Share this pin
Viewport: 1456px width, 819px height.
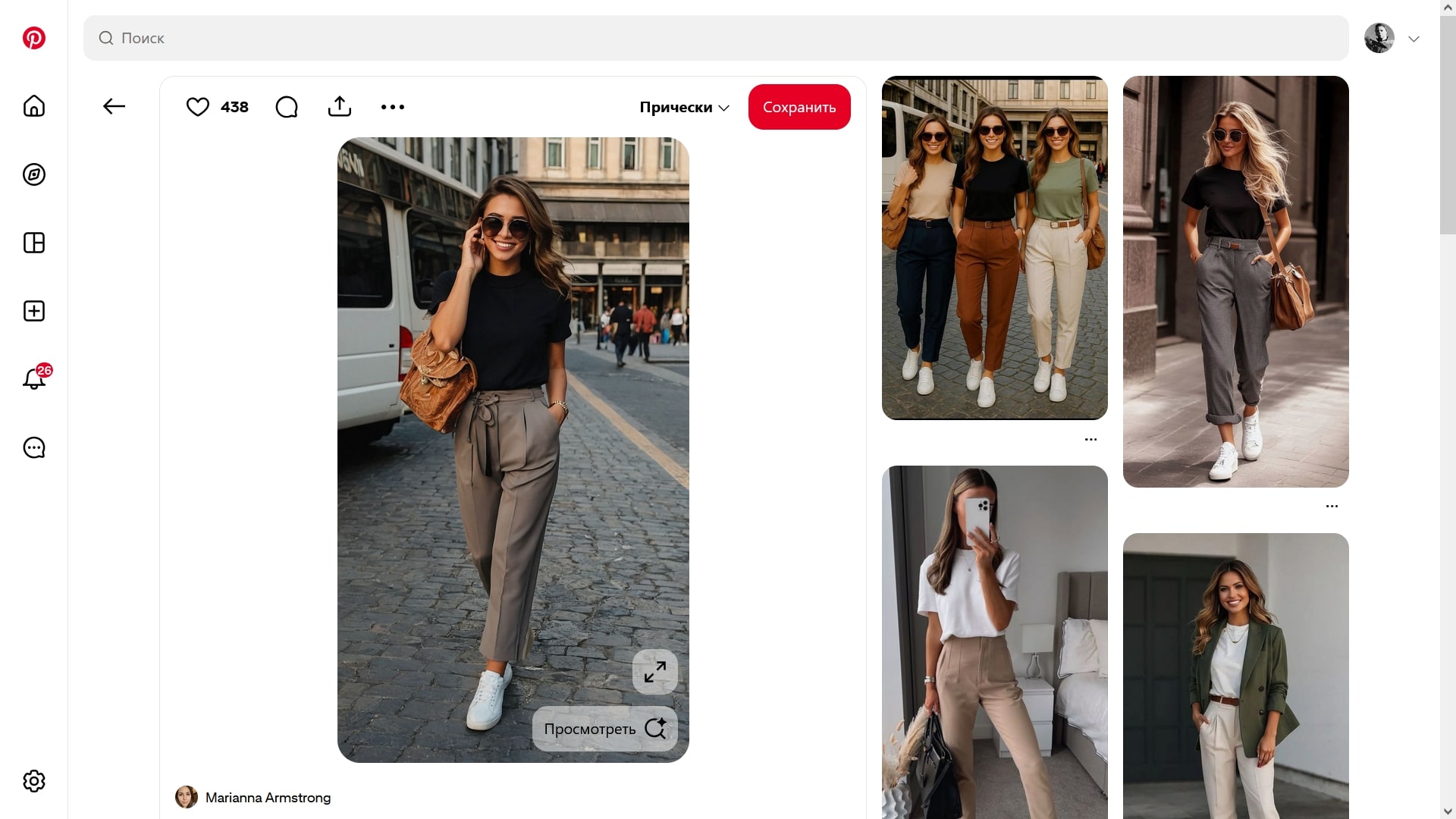[x=340, y=107]
